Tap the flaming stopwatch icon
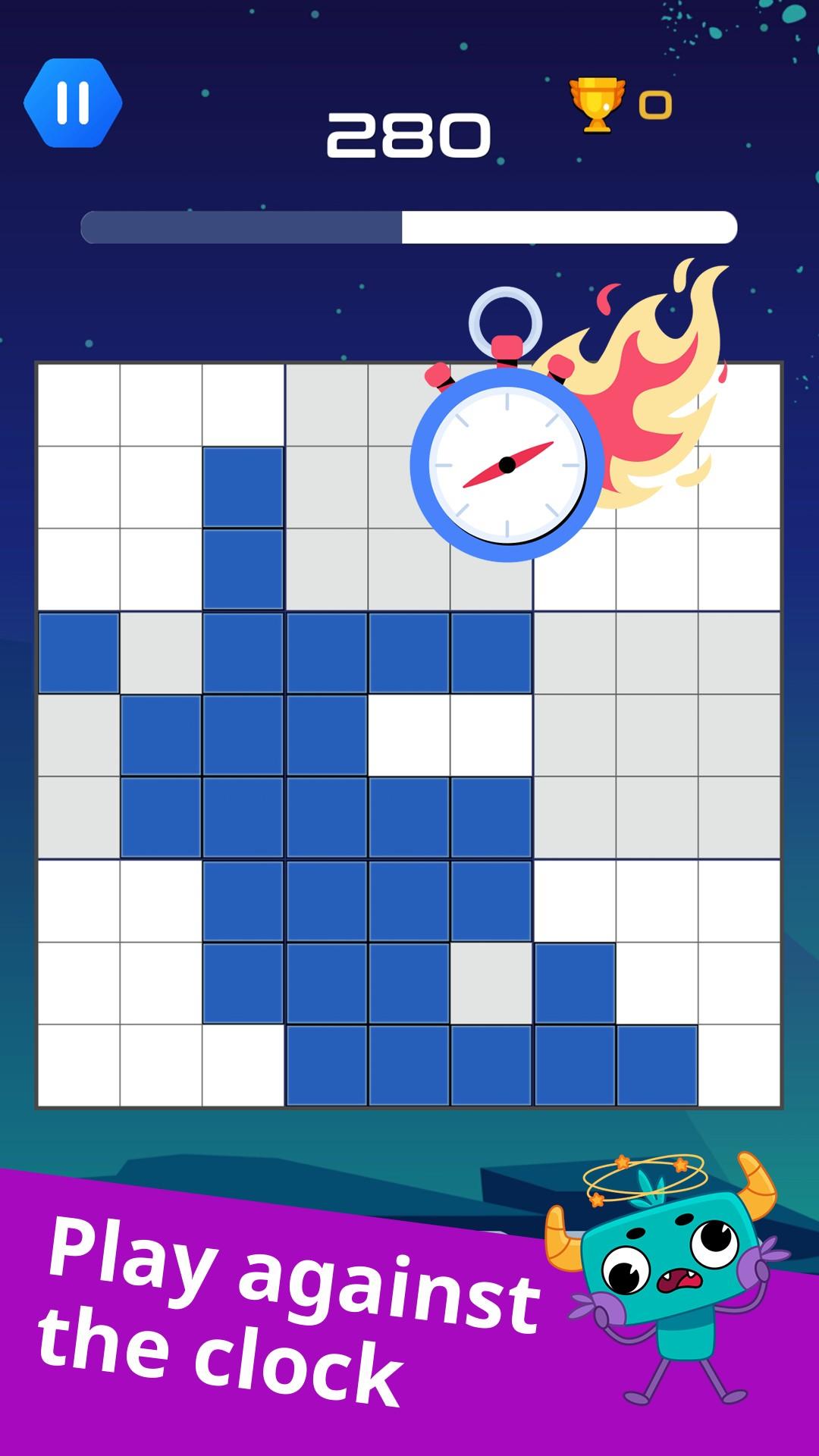This screenshot has width=819, height=1456. 508,455
